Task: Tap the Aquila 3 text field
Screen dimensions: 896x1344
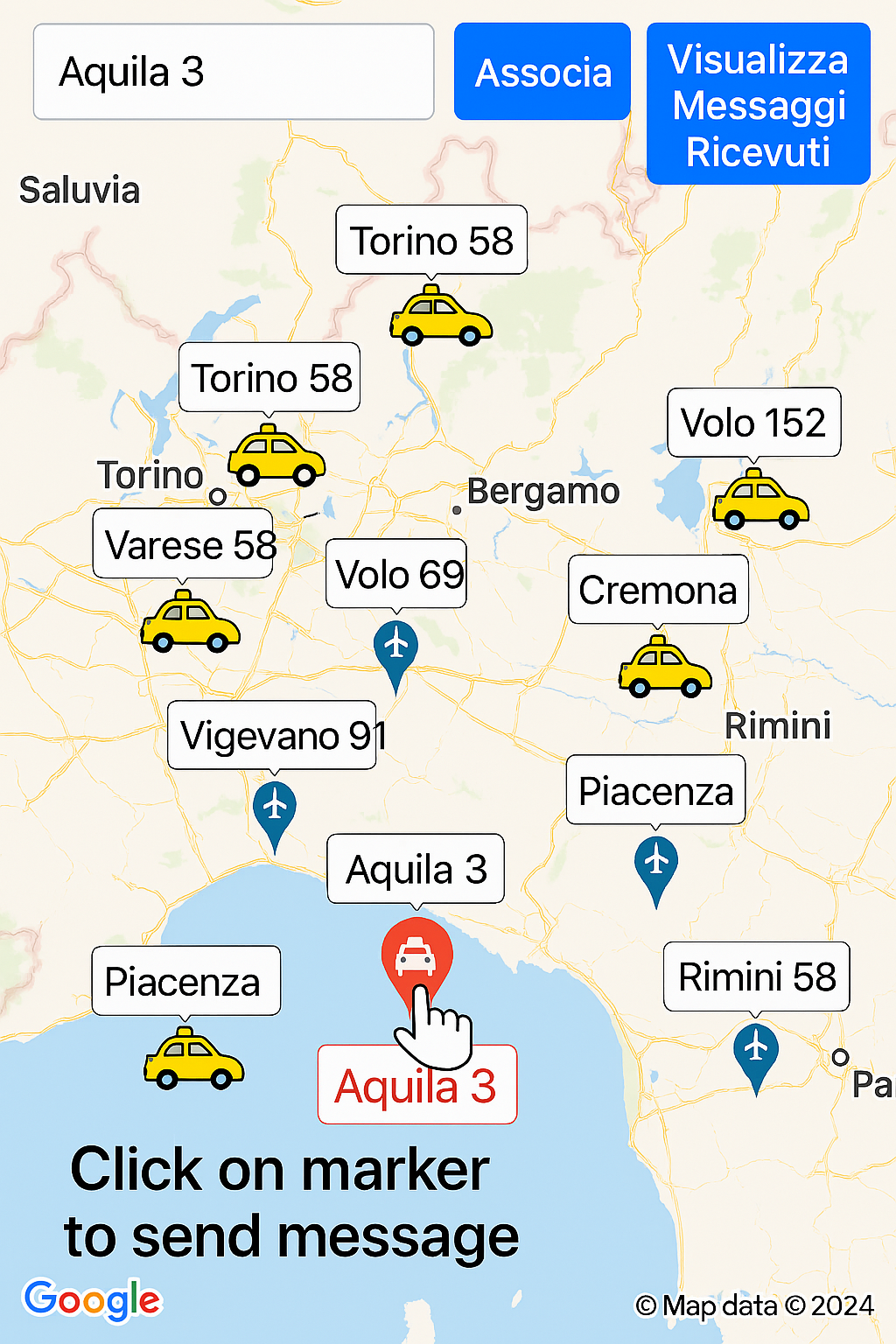Action: (234, 72)
